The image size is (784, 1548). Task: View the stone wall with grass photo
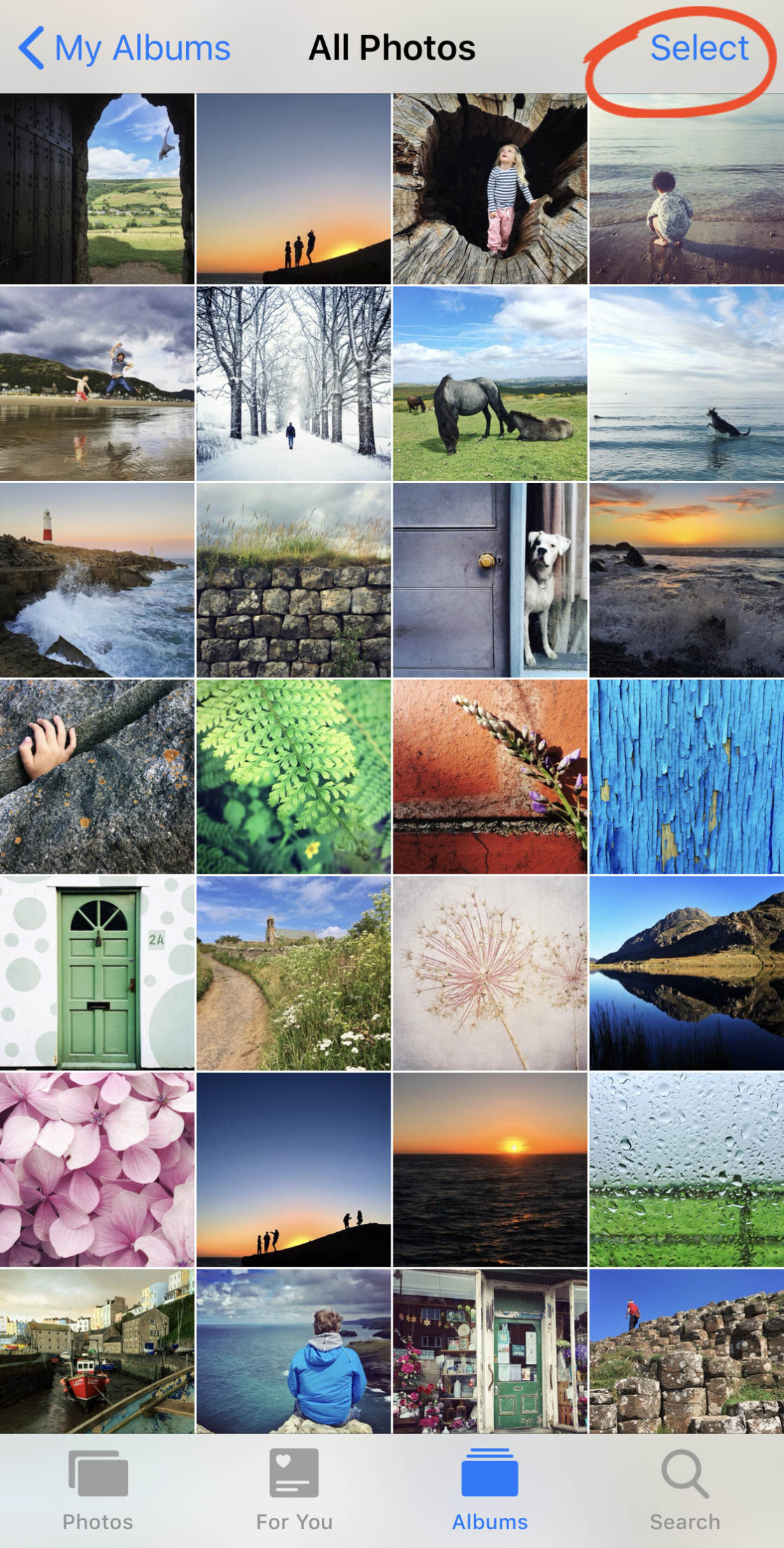pyautogui.click(x=293, y=580)
